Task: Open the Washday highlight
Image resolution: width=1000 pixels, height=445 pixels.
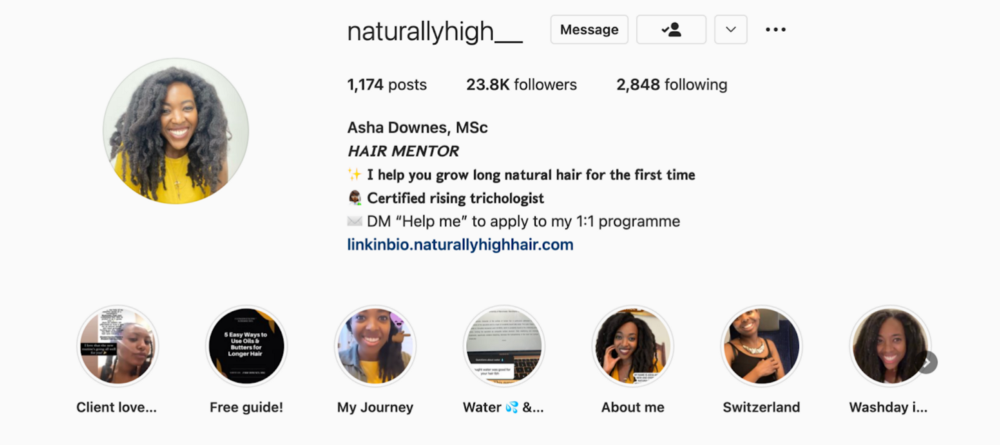Action: point(888,346)
